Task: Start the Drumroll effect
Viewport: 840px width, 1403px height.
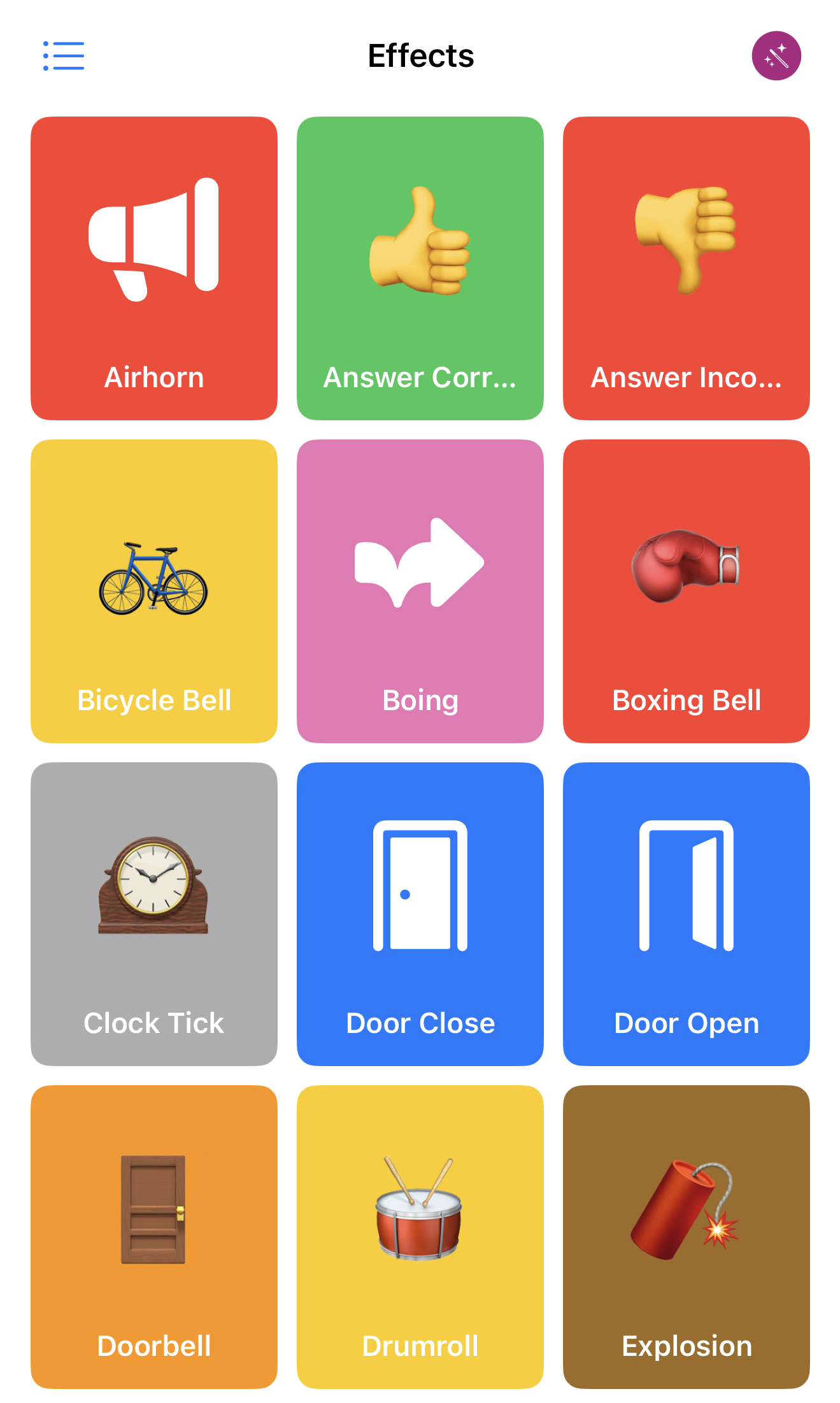Action: [420, 1237]
